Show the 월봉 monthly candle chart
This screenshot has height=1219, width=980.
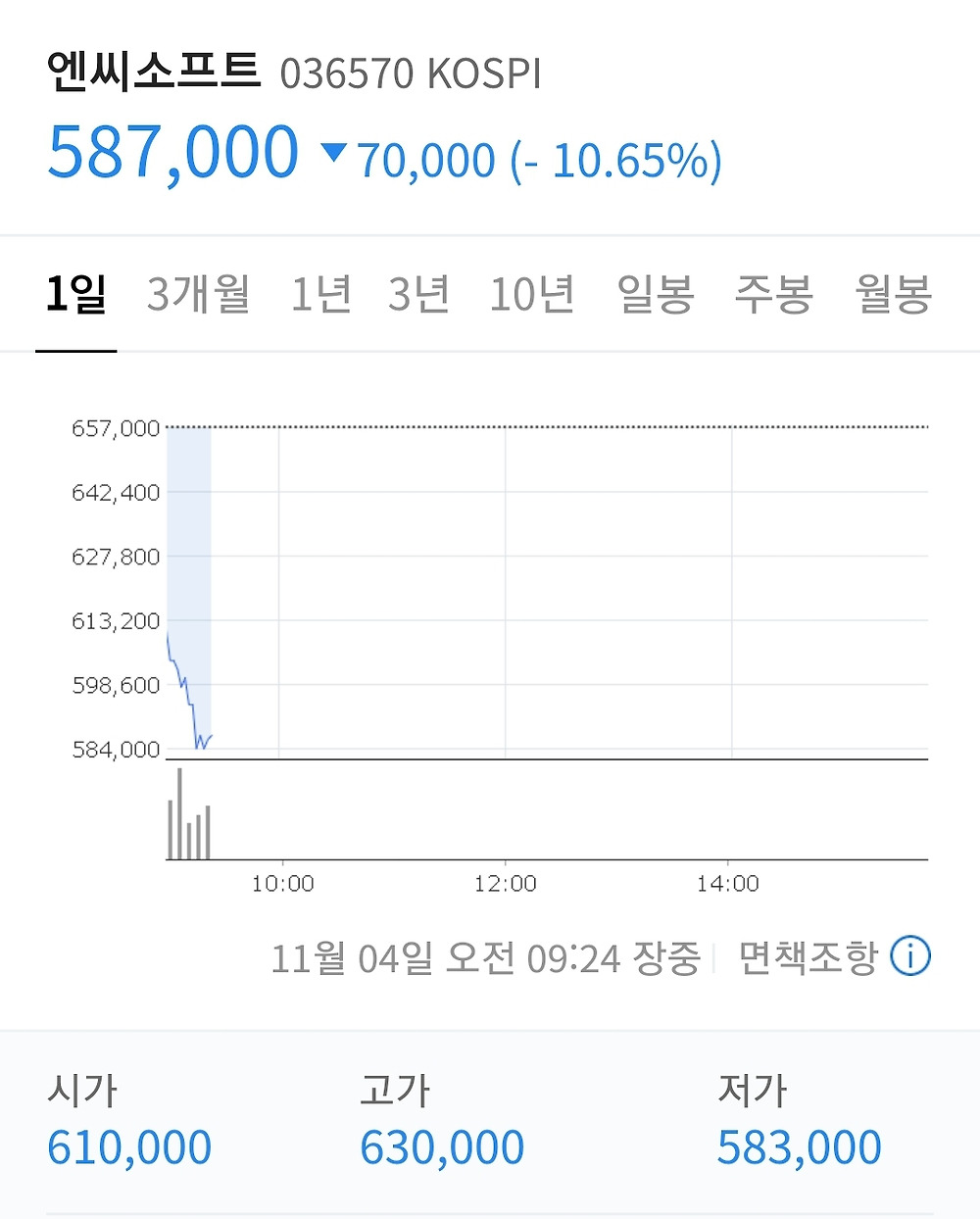893,294
